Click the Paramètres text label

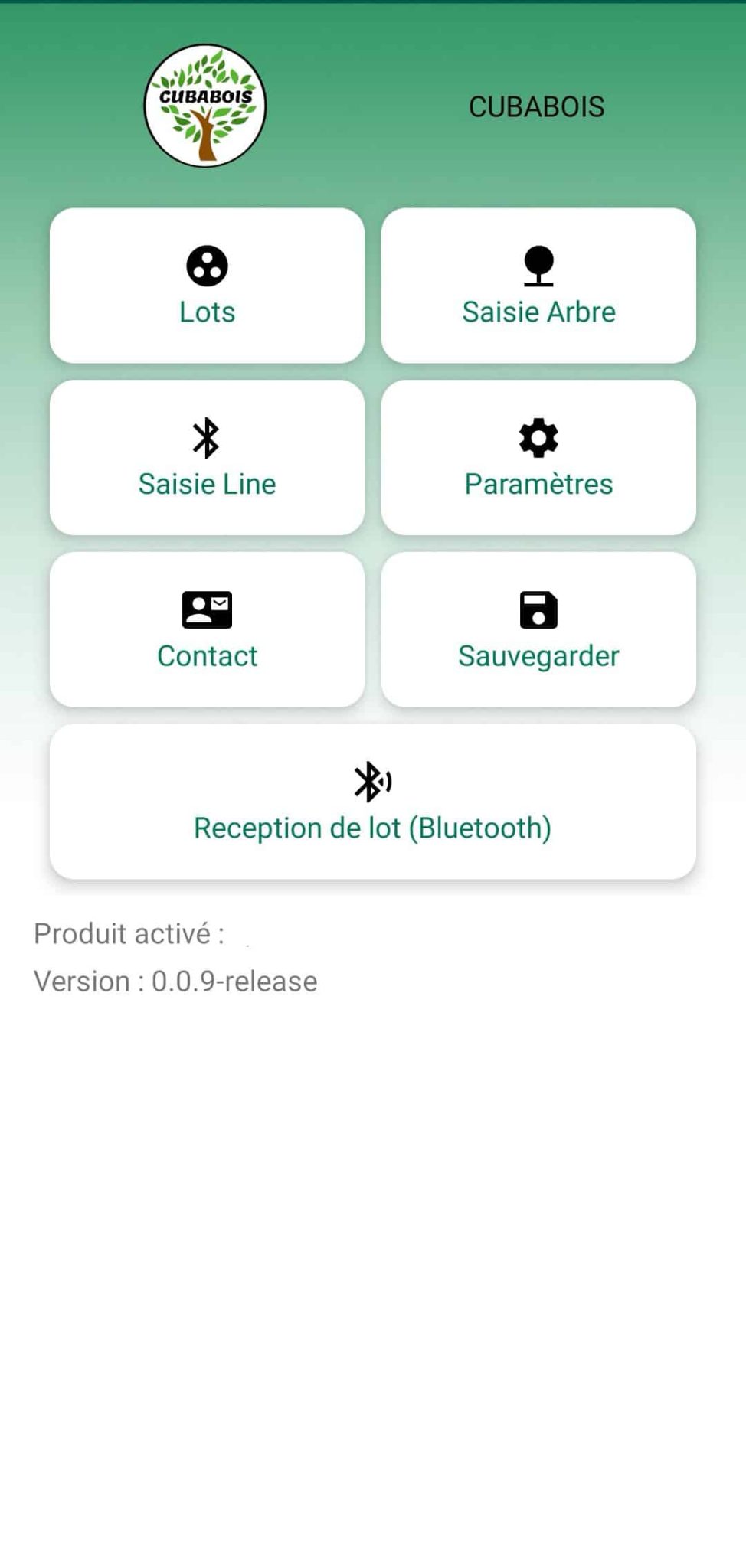[539, 484]
